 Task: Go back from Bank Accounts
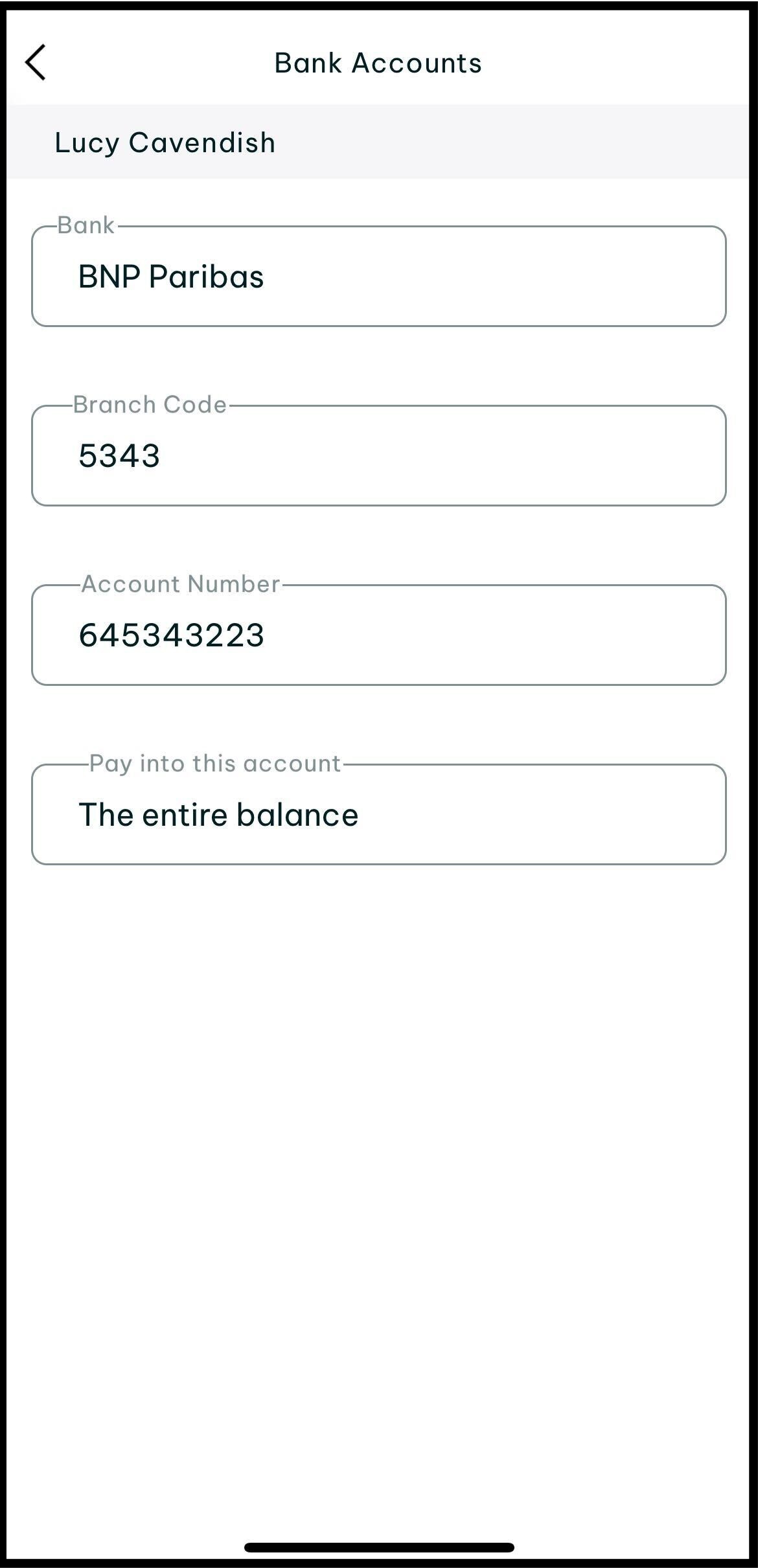[36, 62]
